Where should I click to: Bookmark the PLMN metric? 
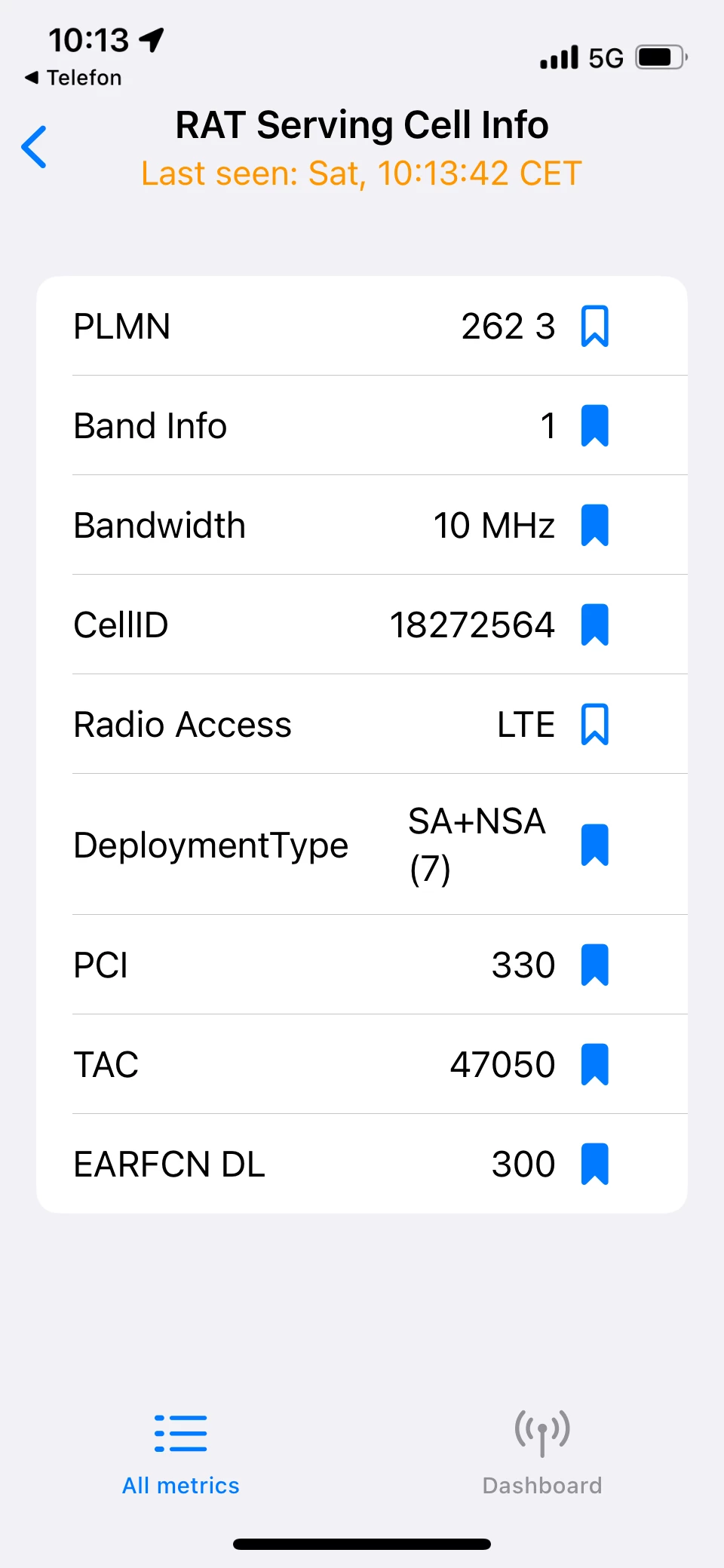point(594,326)
